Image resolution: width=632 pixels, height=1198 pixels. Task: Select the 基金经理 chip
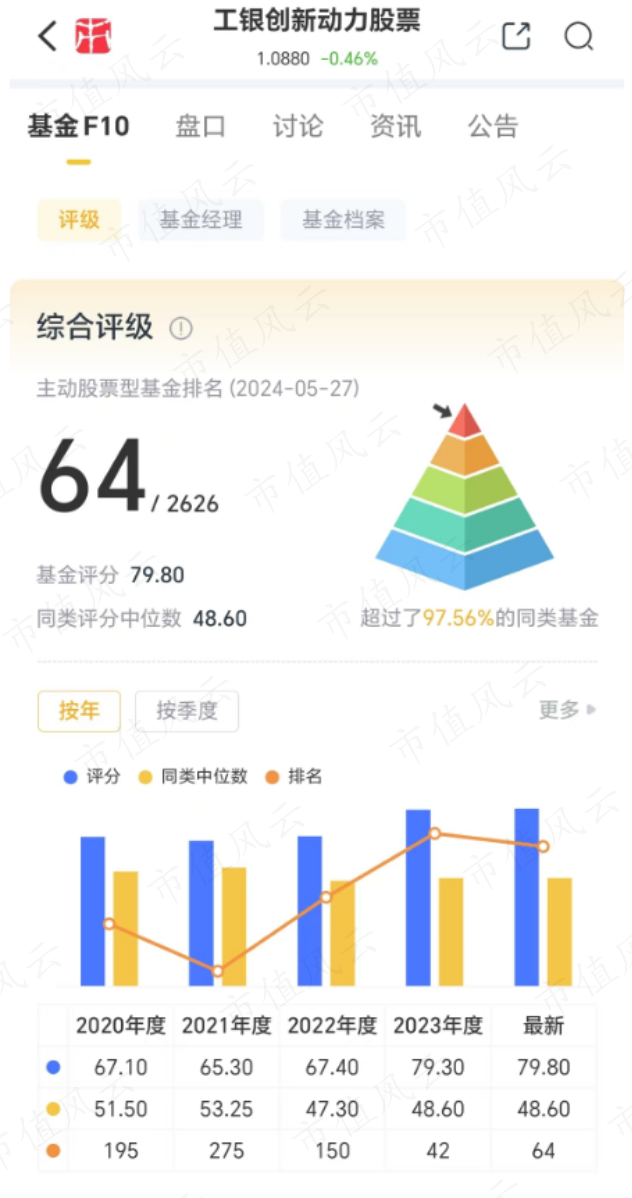[x=201, y=220]
